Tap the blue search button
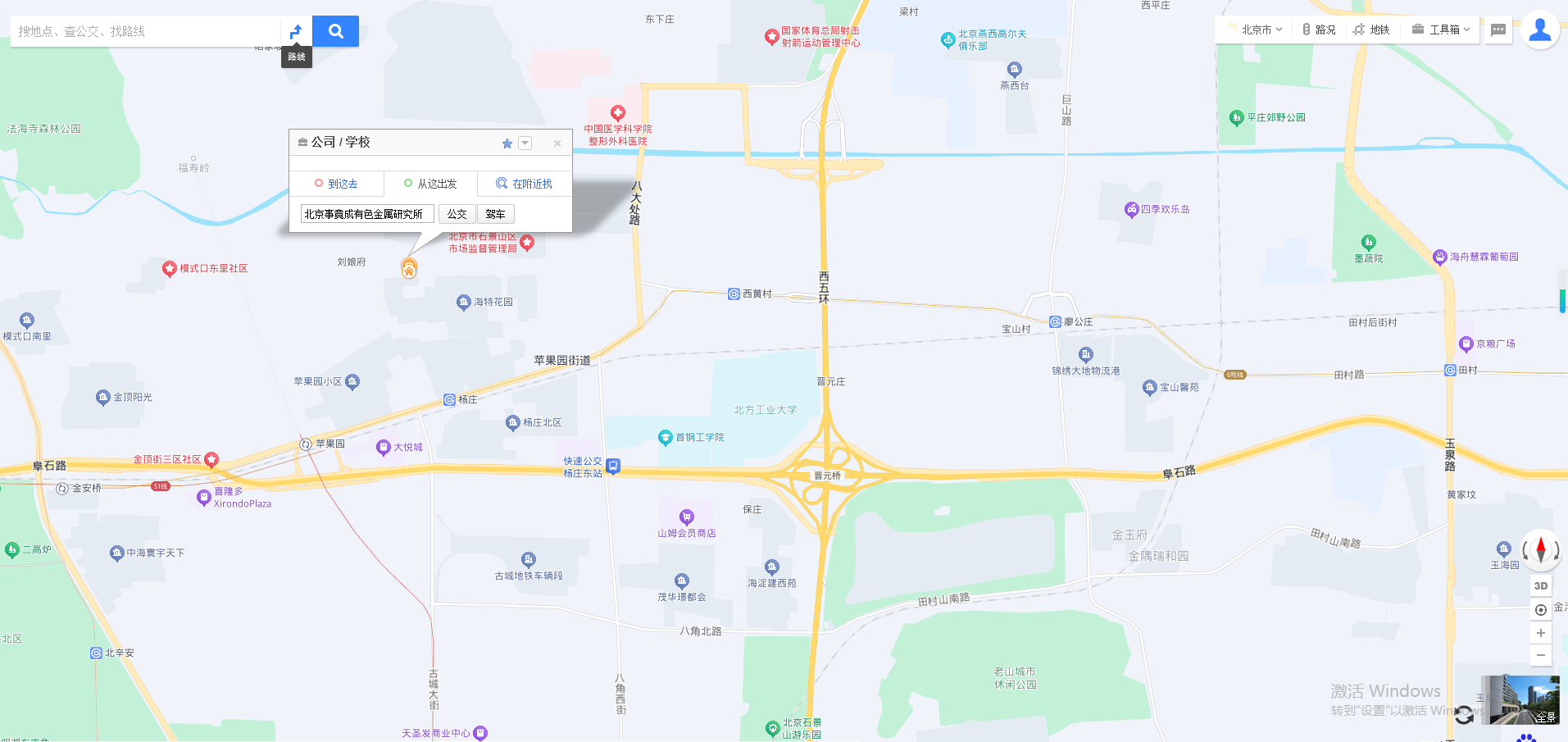Viewport: 1568px width, 742px height. [335, 31]
